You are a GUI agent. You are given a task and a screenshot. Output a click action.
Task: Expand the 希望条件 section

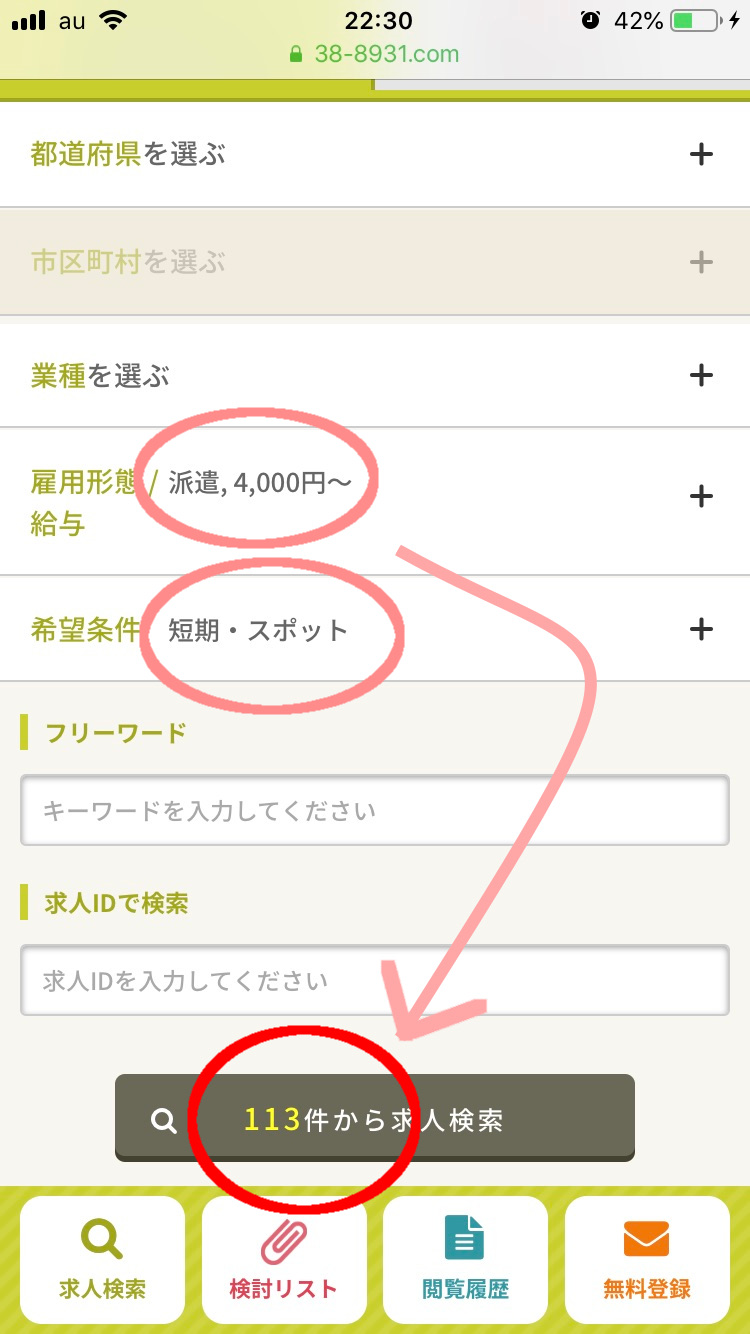pyautogui.click(x=375, y=629)
